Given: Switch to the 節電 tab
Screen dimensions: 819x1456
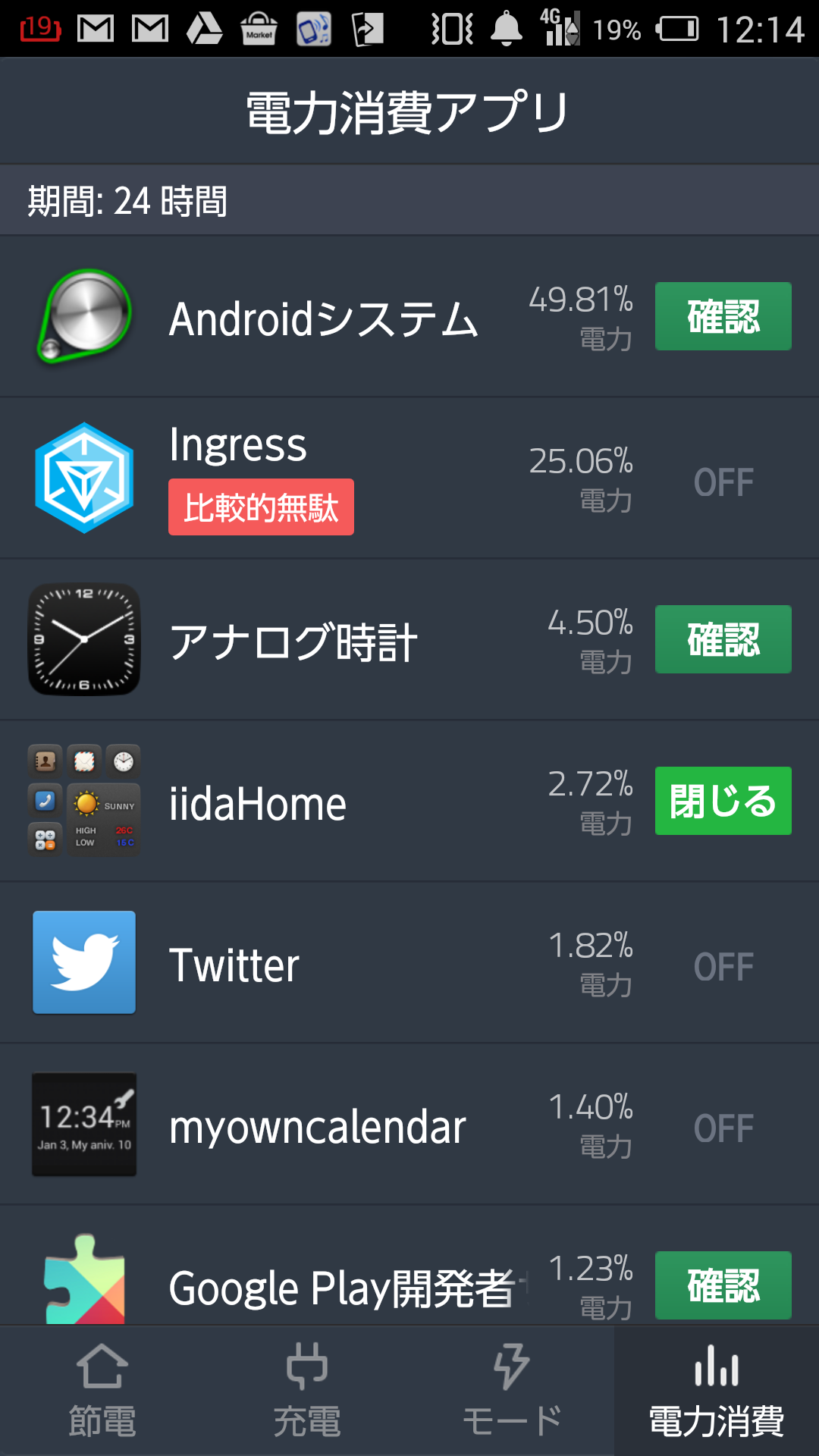Looking at the screenshot, I should tap(102, 1391).
